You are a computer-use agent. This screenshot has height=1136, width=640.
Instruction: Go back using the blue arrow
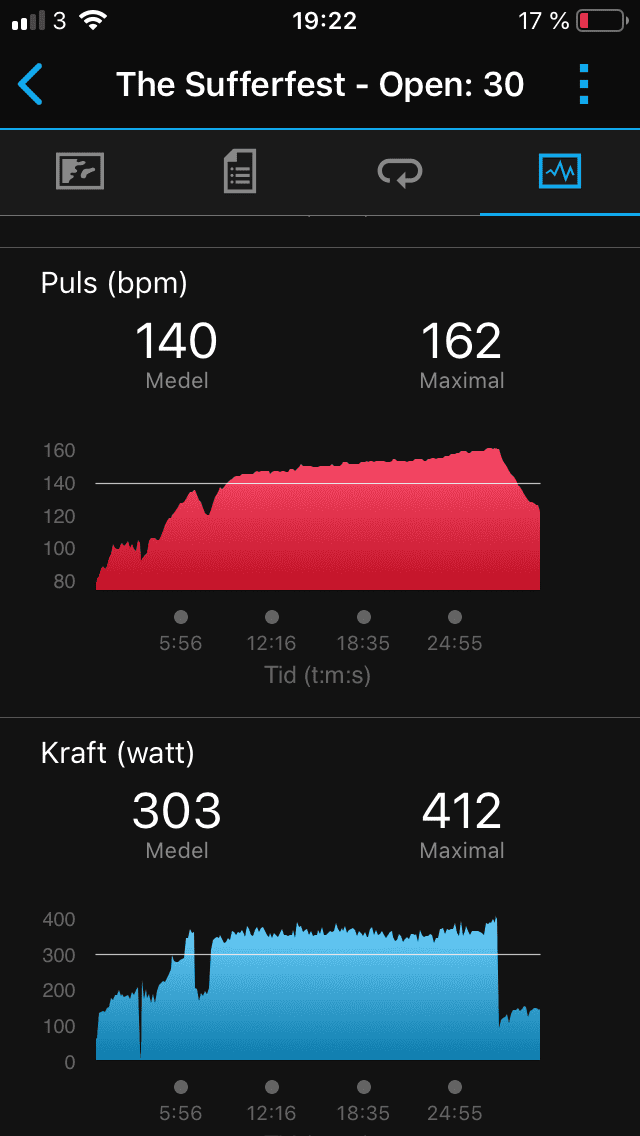pyautogui.click(x=30, y=85)
